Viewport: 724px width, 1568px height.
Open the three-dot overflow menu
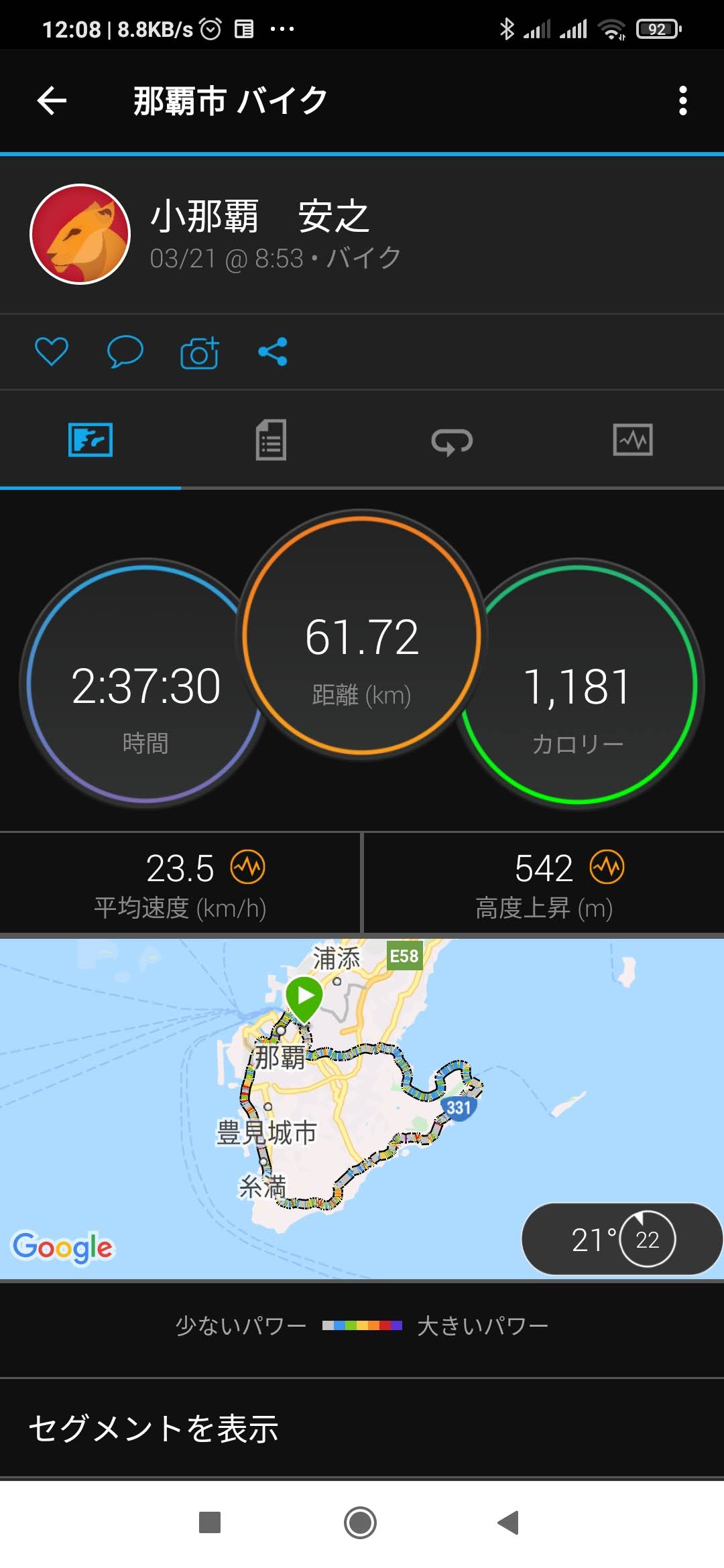pos(682,101)
